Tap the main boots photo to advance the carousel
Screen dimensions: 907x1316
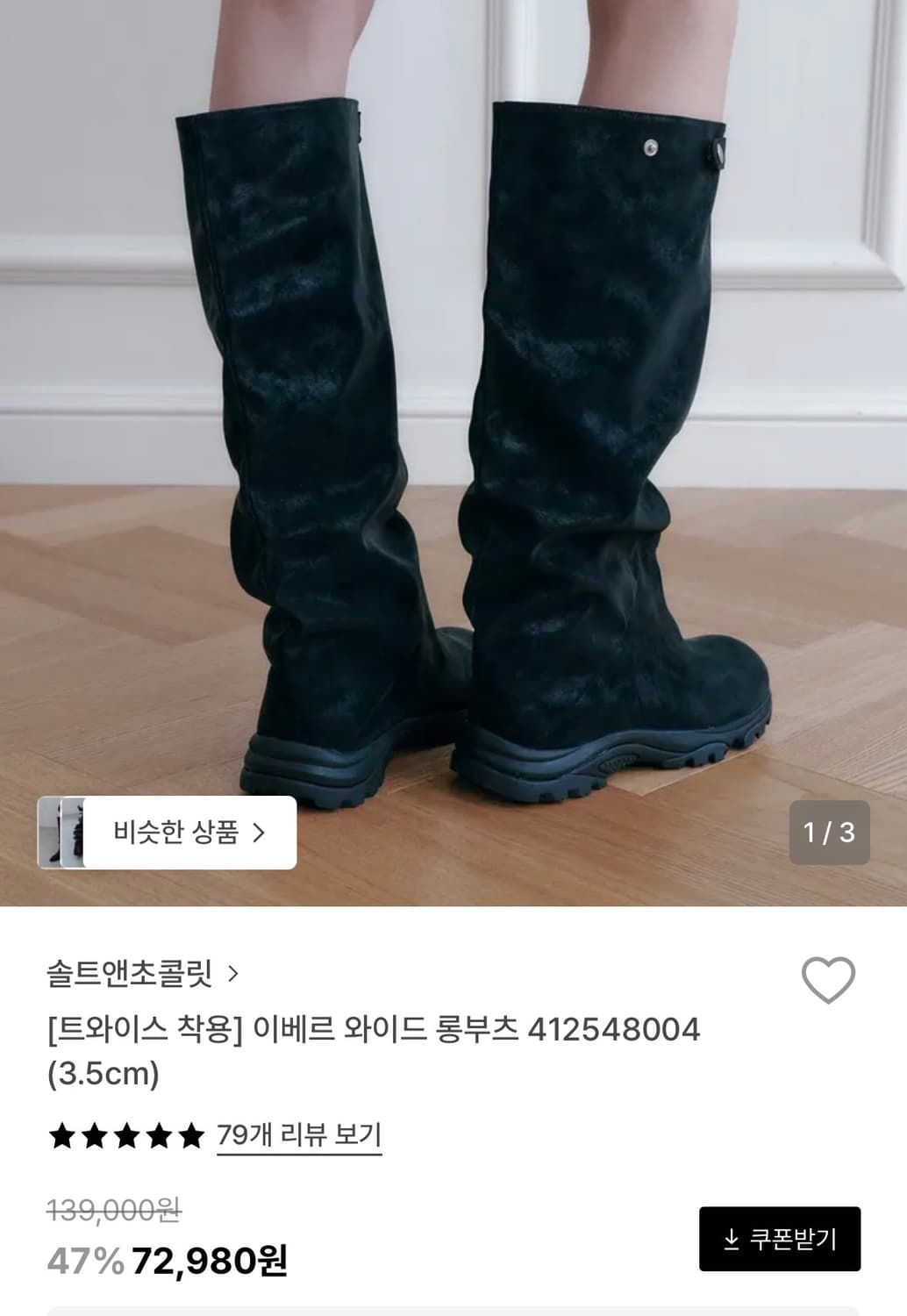pos(453,439)
